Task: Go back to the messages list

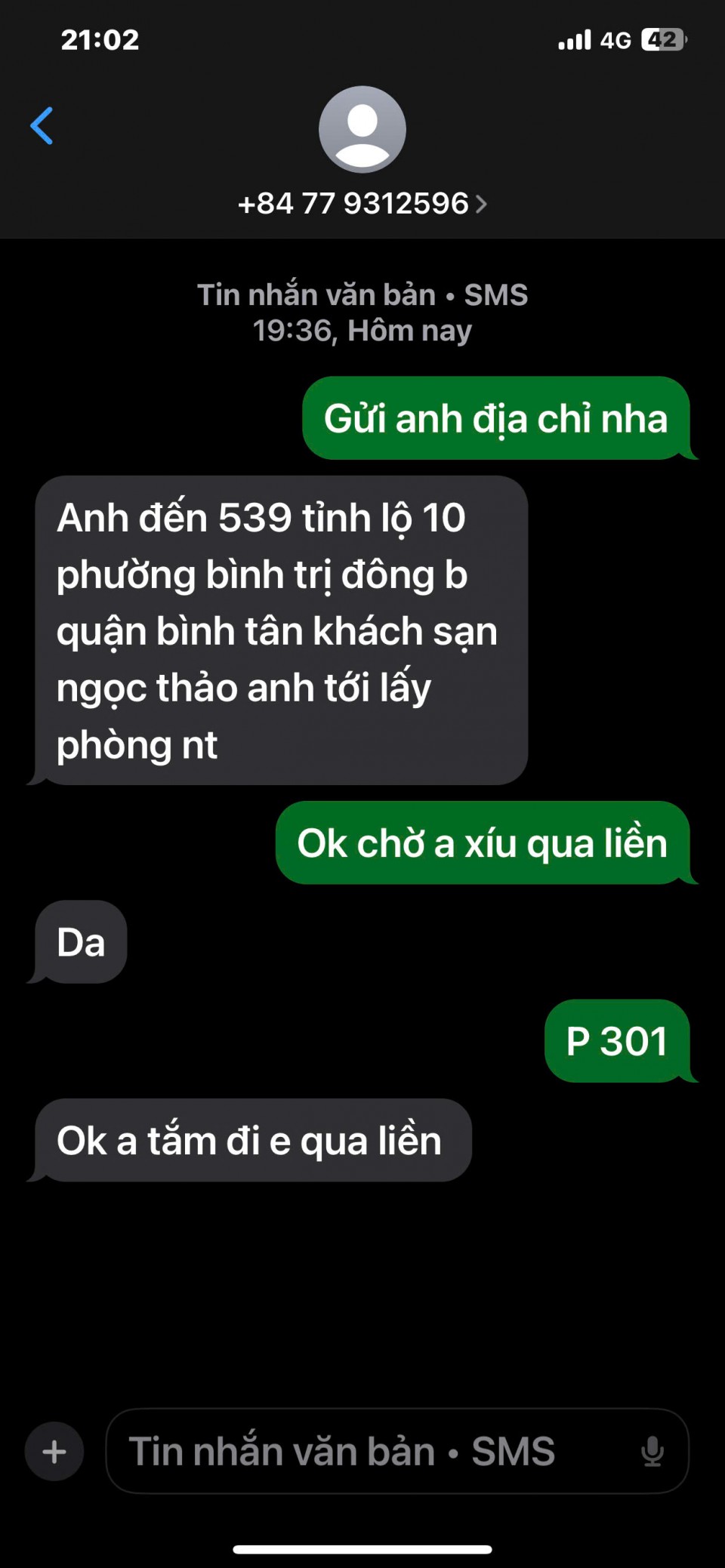Action: 42,125
